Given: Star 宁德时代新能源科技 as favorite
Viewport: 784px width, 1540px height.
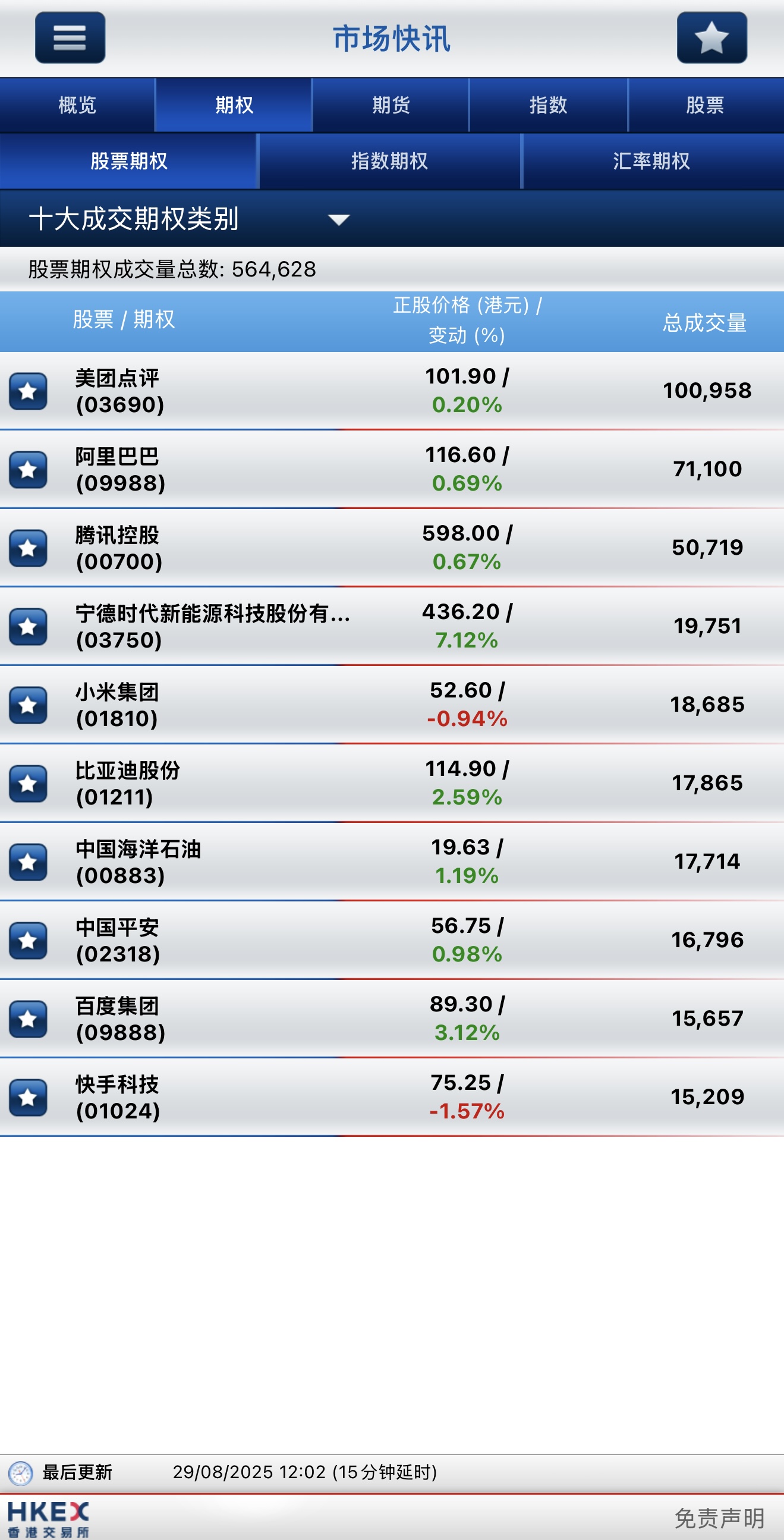Looking at the screenshot, I should click(x=28, y=627).
